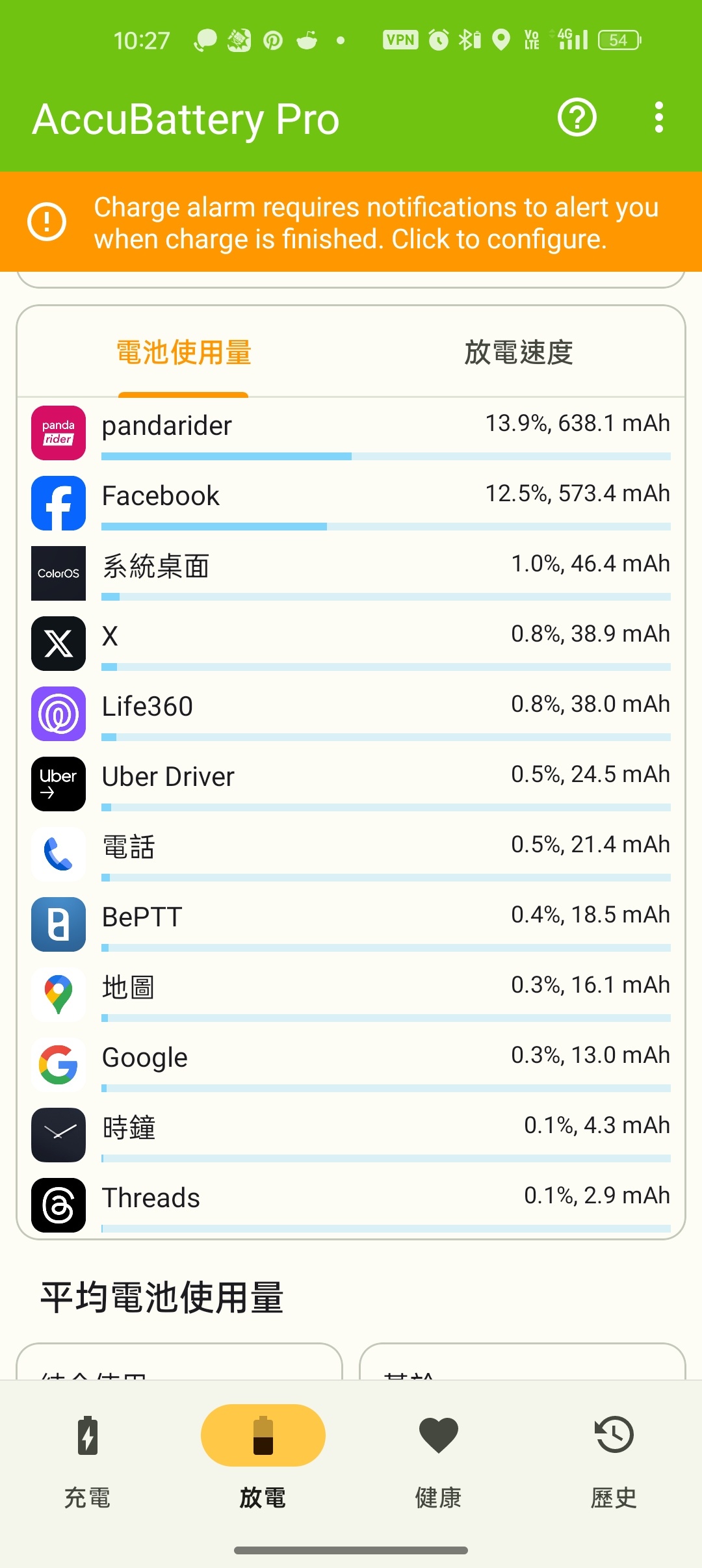Open Uber Driver usage row

pos(351,784)
